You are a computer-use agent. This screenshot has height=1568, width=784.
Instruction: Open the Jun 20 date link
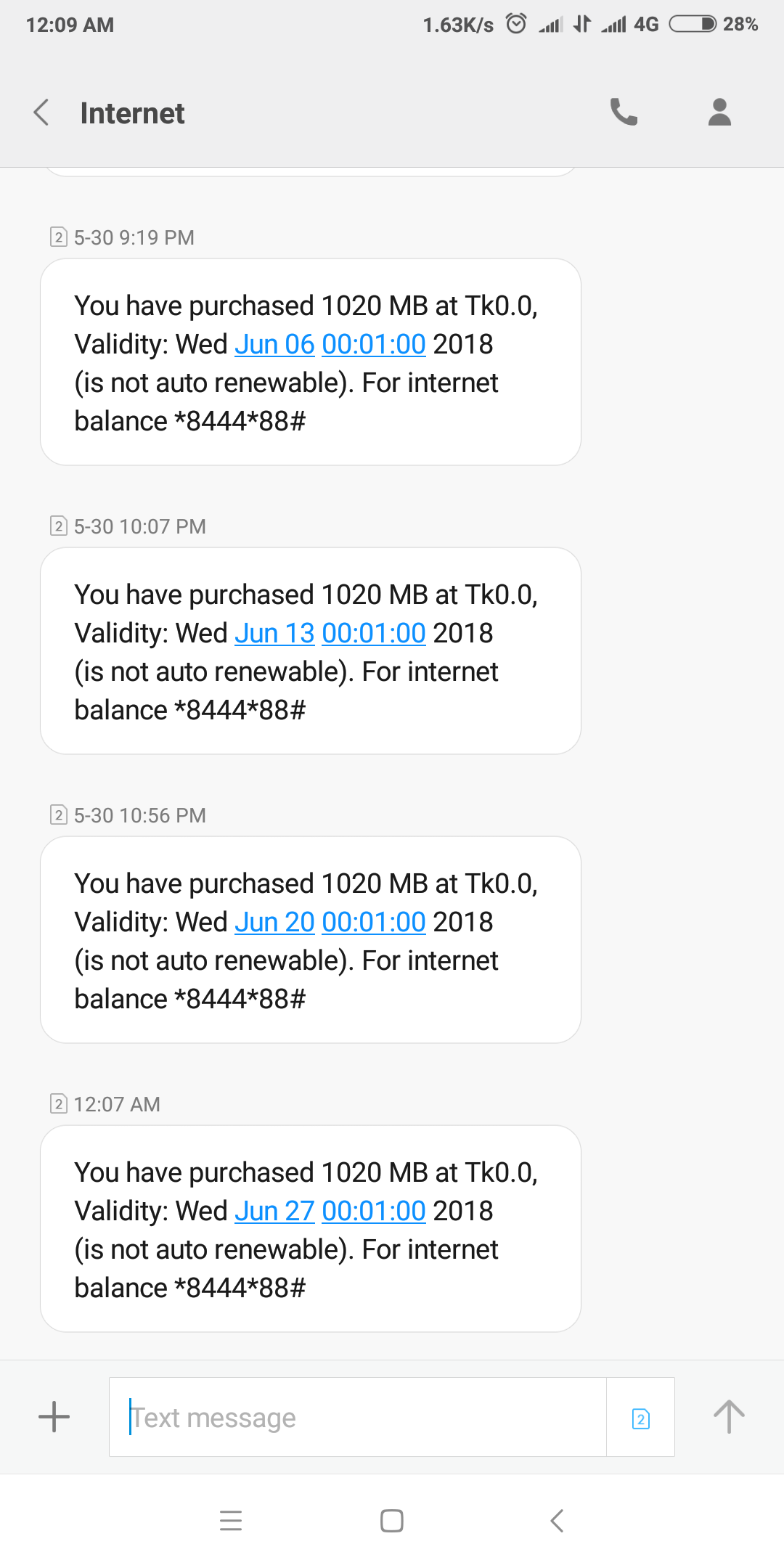tap(274, 922)
